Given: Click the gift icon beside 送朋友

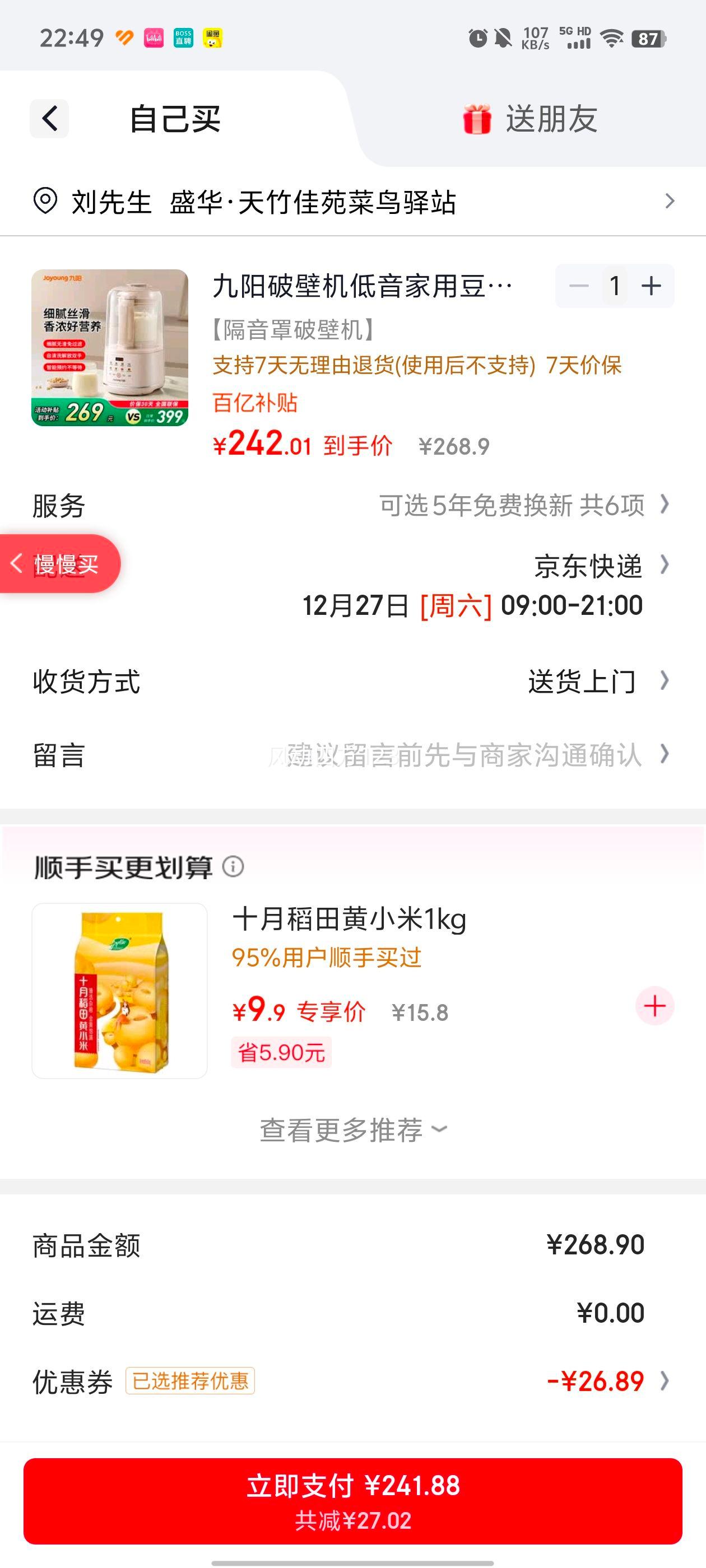Looking at the screenshot, I should [x=477, y=119].
